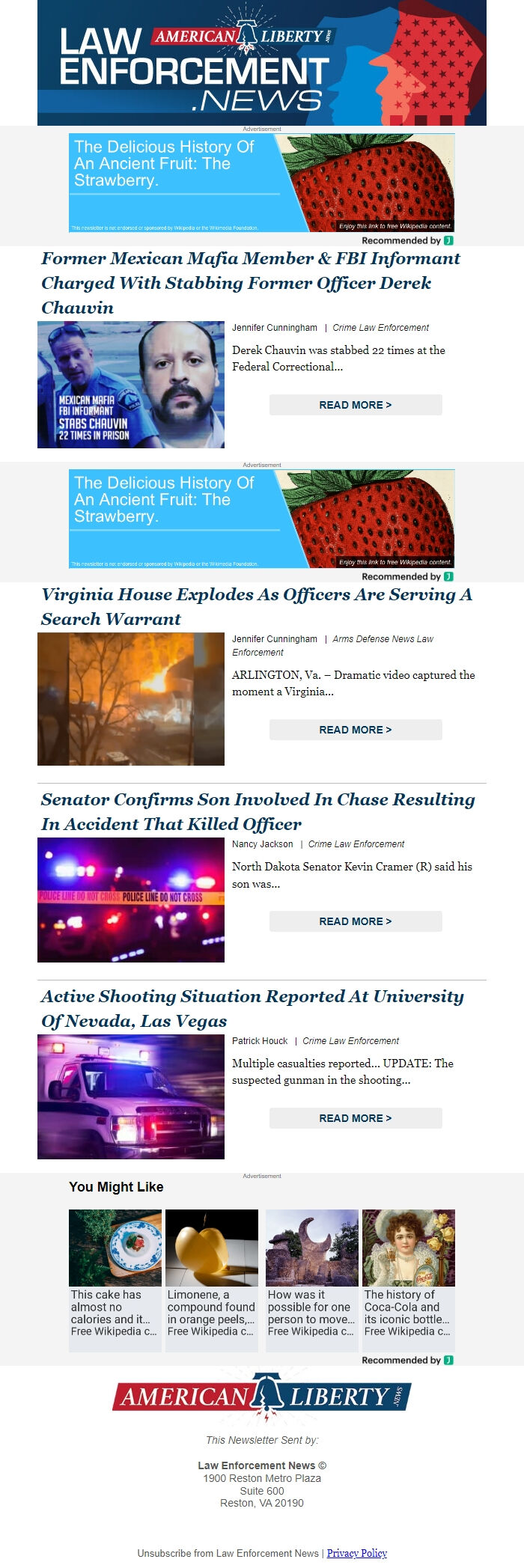
Task: Tap the police line article image
Action: coord(131,900)
